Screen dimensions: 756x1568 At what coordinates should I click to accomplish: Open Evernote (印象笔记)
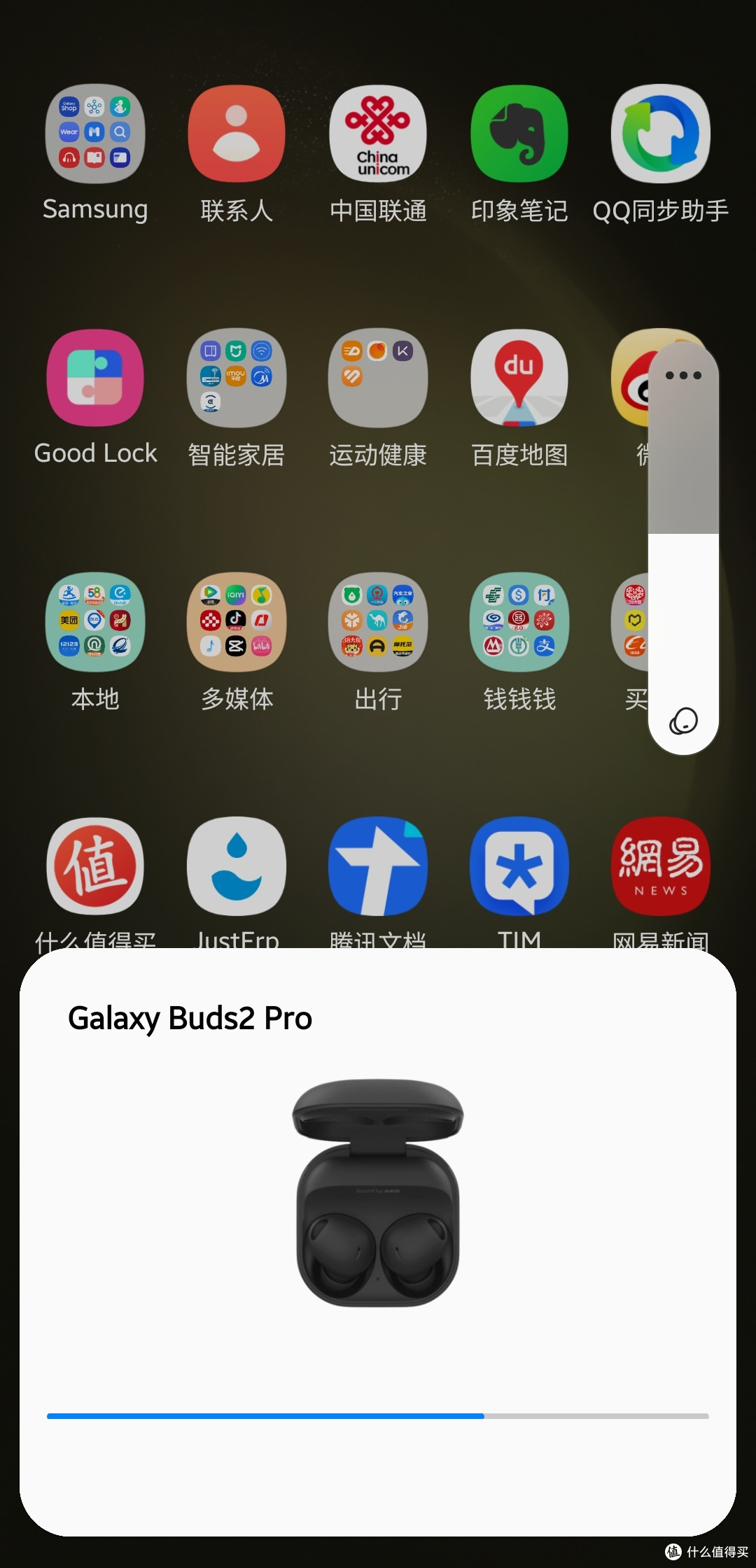pyautogui.click(x=519, y=135)
